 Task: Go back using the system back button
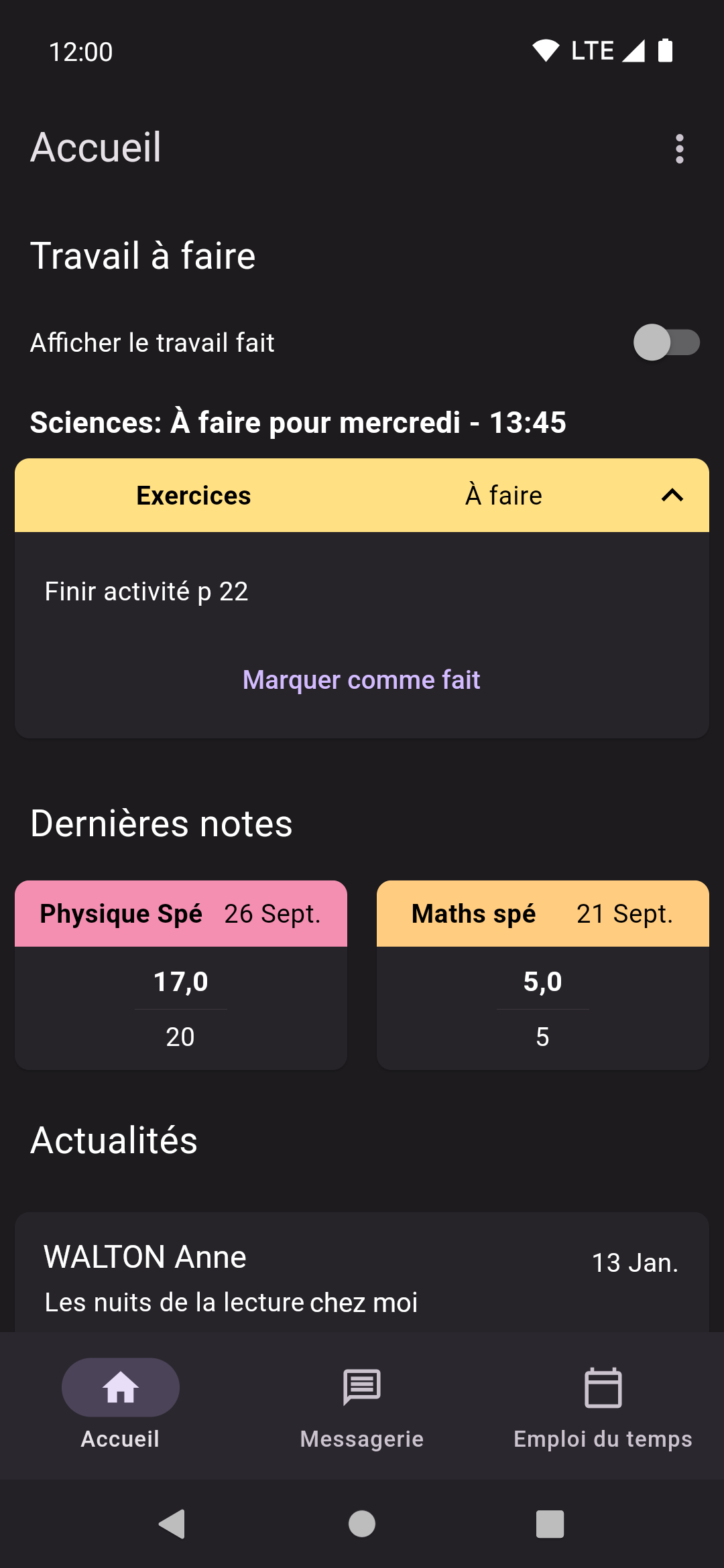coord(173,1524)
